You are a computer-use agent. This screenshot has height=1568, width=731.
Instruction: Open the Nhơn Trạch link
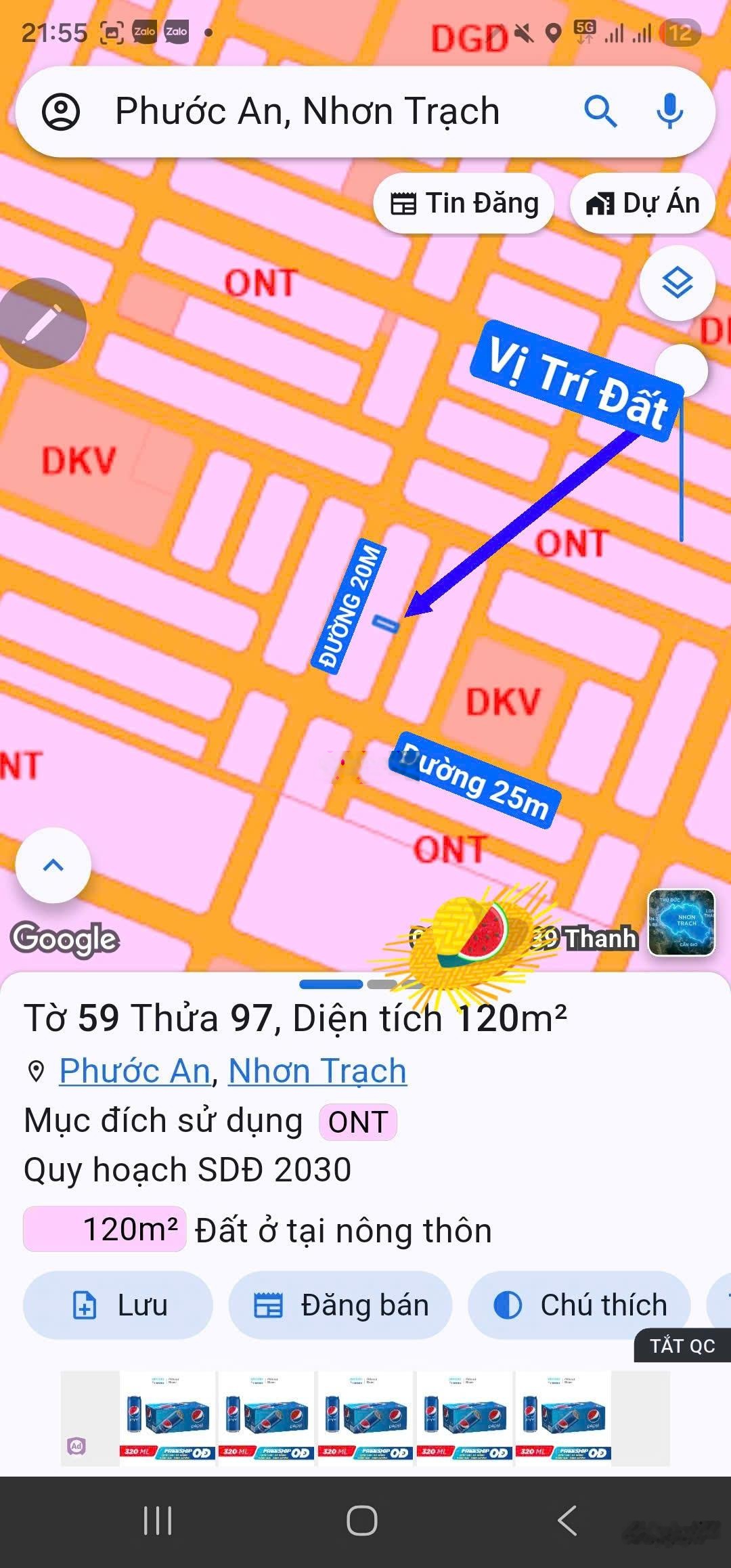click(317, 1070)
